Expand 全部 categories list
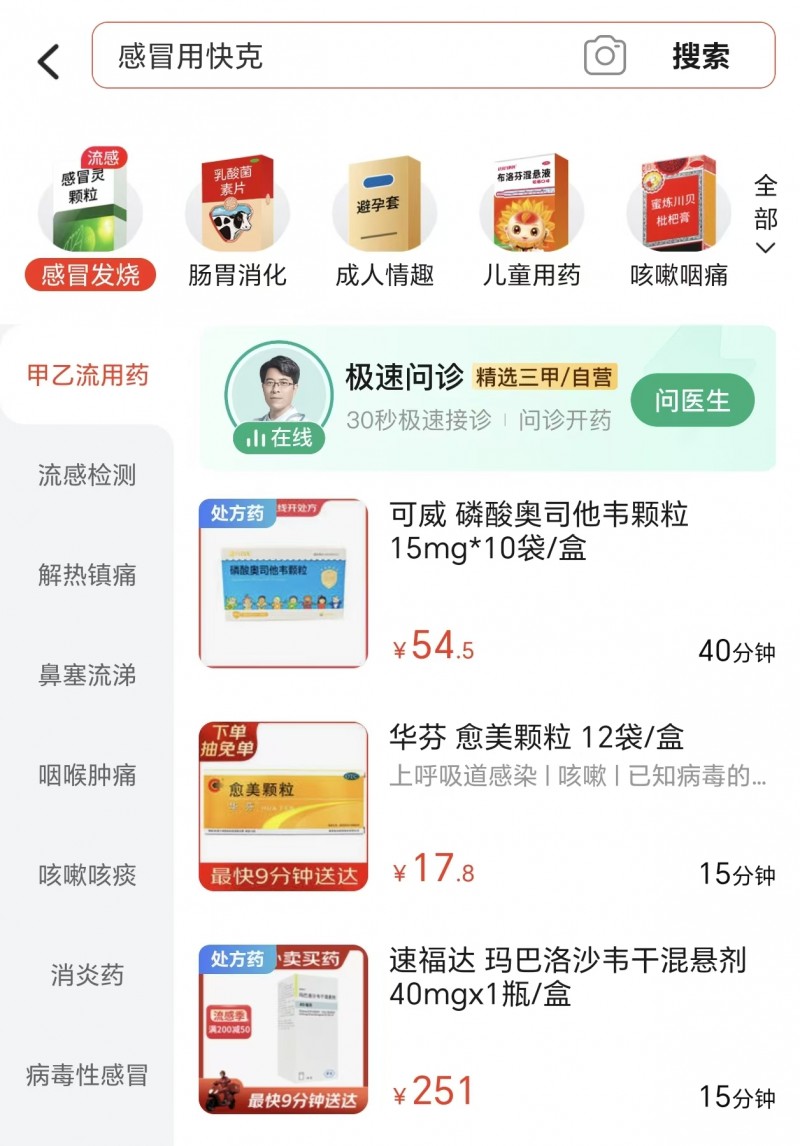 pos(765,216)
